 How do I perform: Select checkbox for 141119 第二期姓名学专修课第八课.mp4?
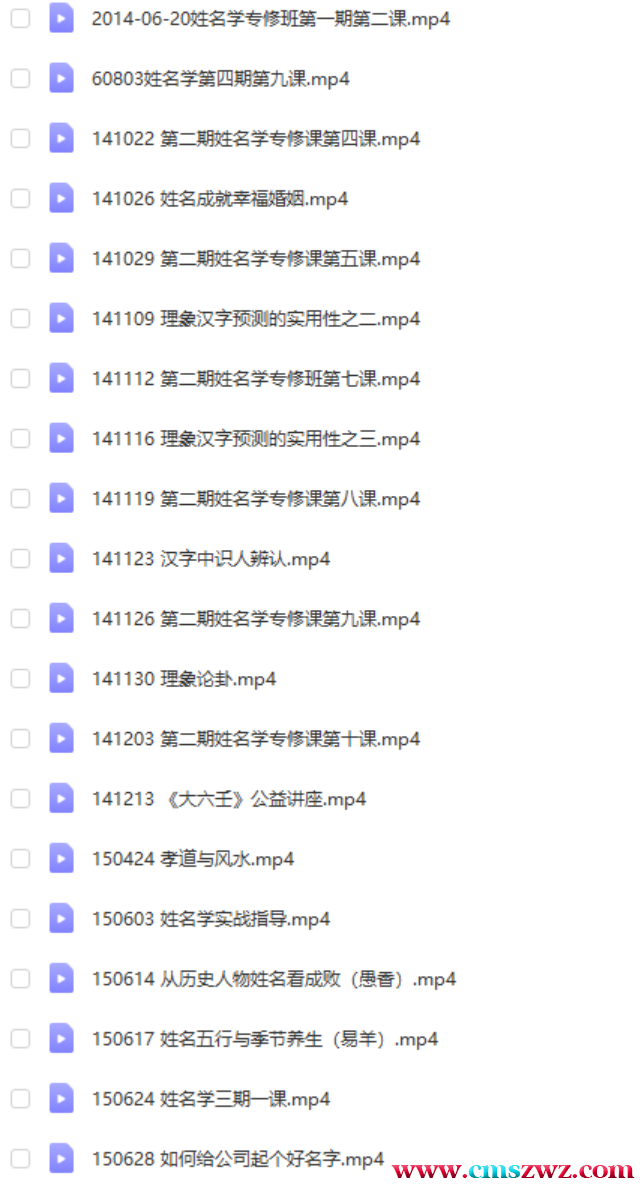[20, 499]
